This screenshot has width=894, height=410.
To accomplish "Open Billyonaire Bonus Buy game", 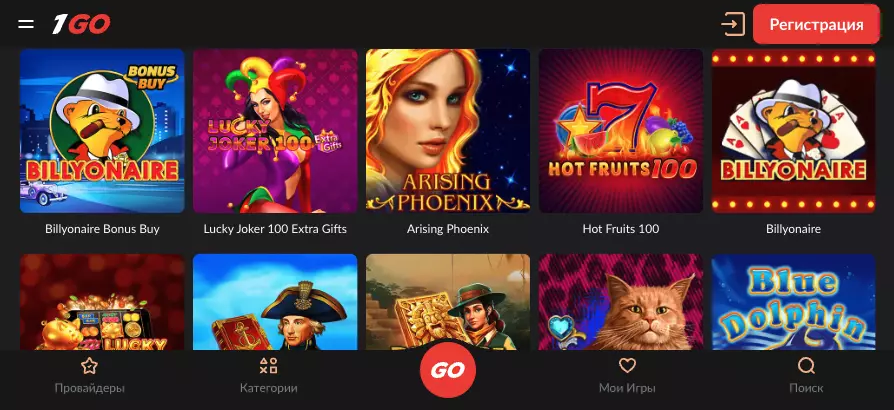I will pyautogui.click(x=102, y=131).
